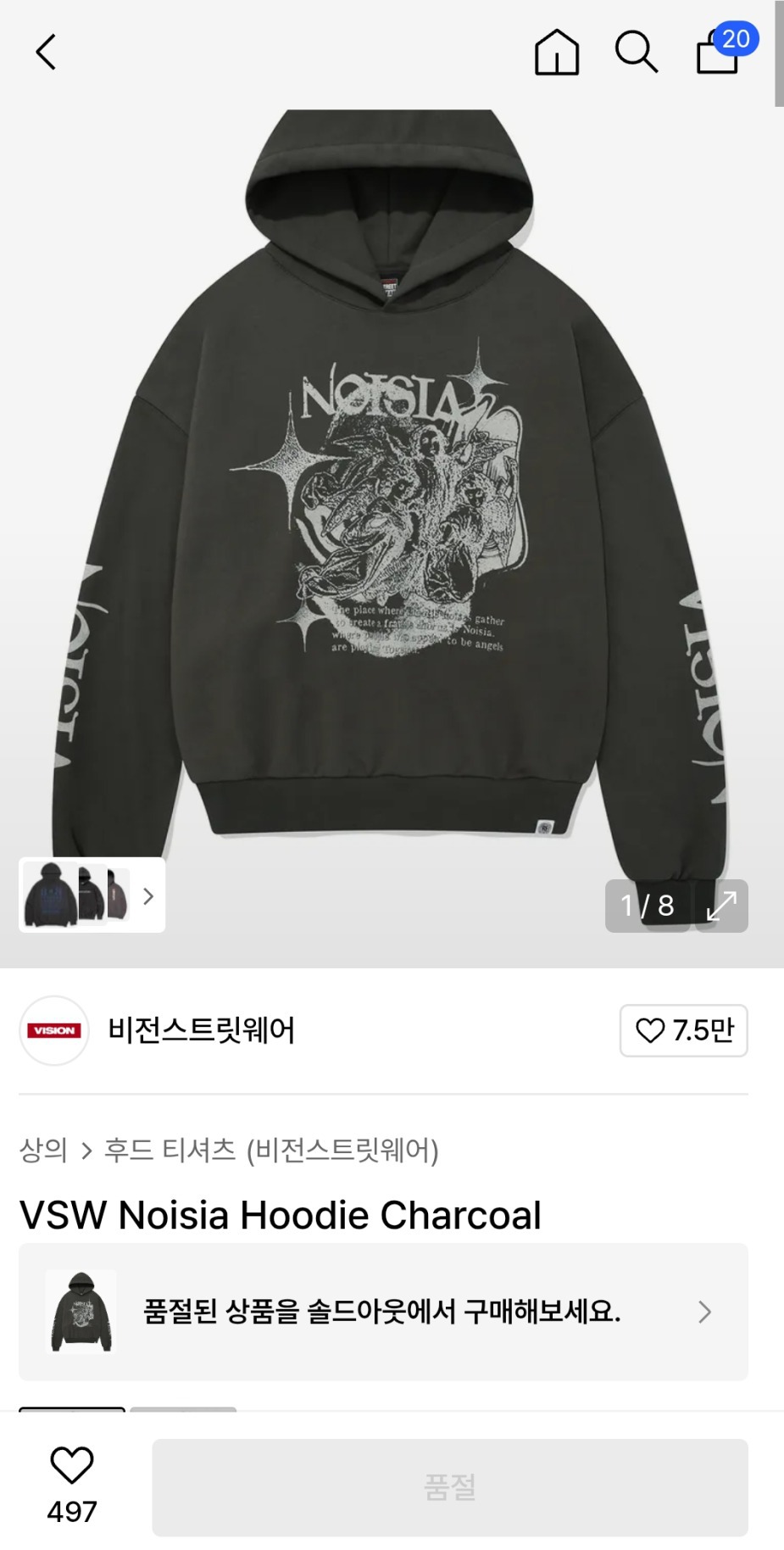This screenshot has width=784, height=1550.
Task: Like the brand via the 7.5만 heart
Action: coord(683,1029)
